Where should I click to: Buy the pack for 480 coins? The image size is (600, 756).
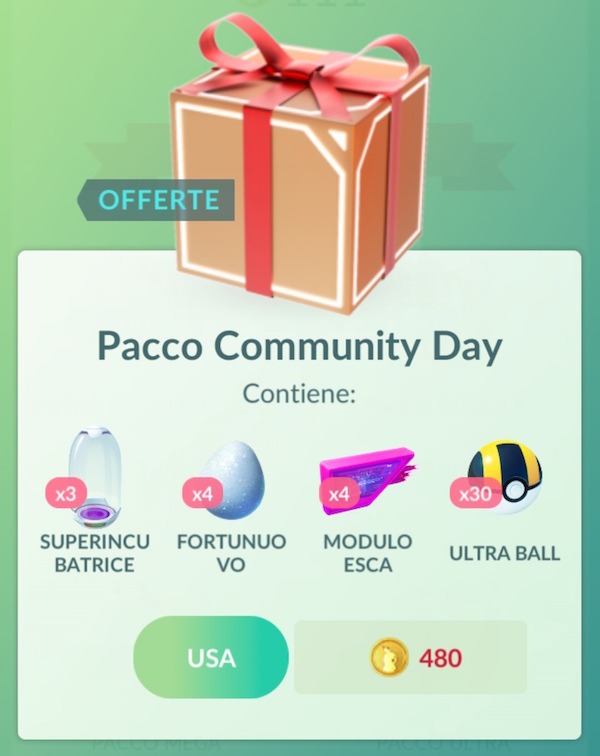point(410,657)
